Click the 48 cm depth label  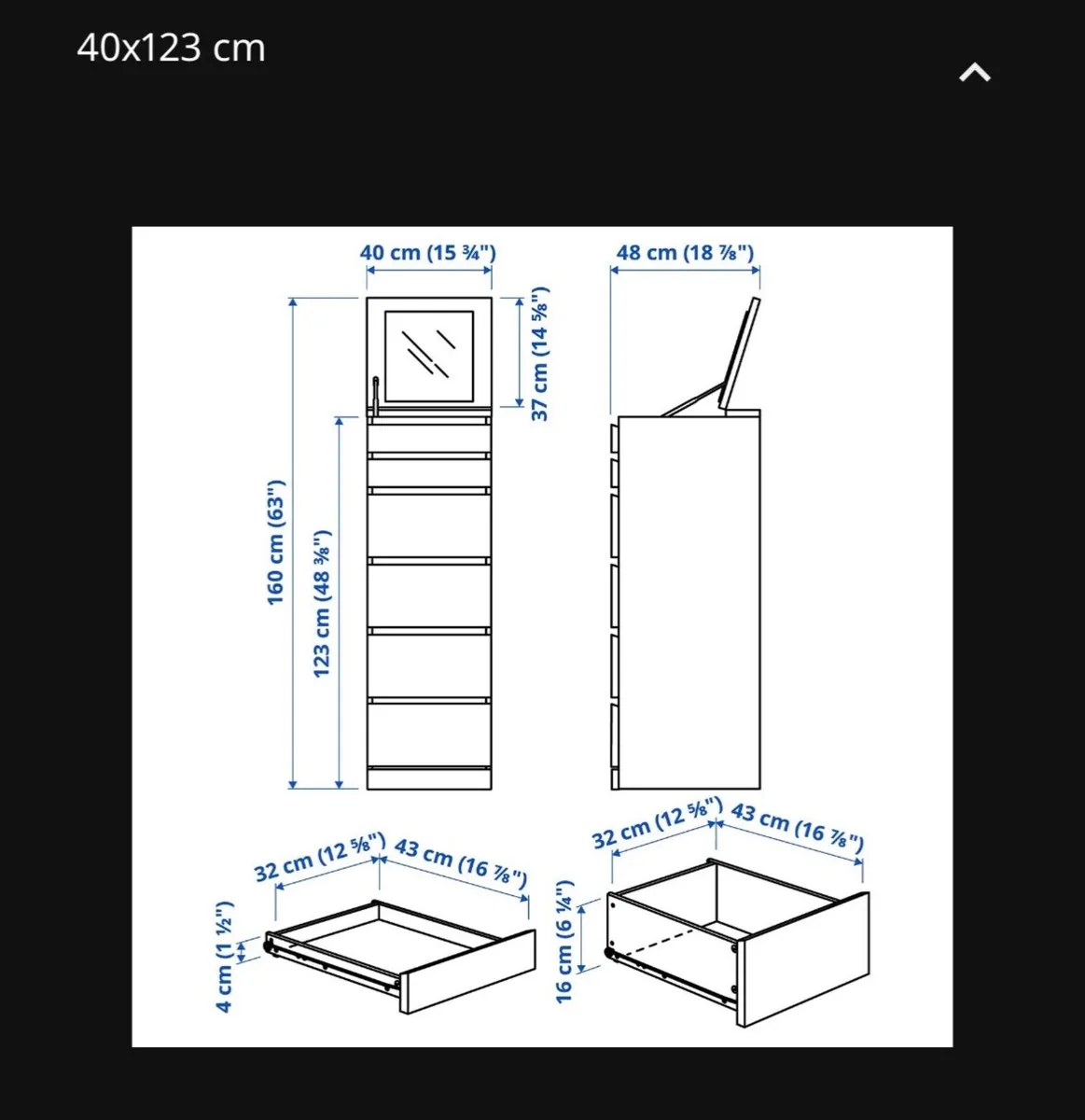(686, 251)
